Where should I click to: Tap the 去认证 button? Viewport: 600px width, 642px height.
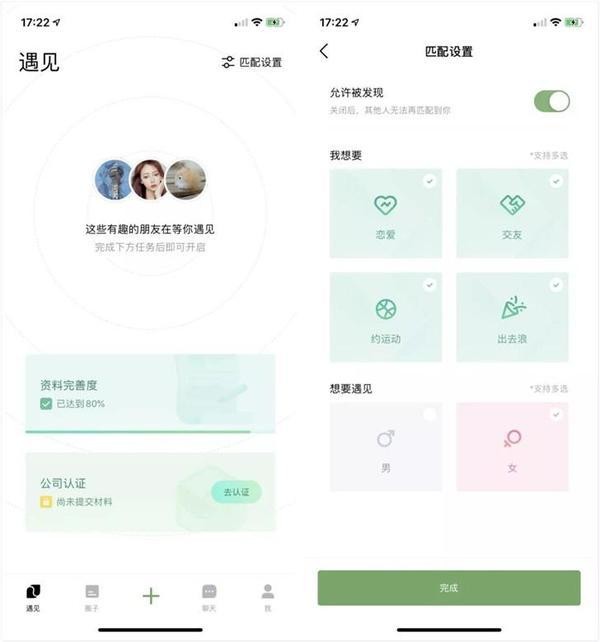pyautogui.click(x=236, y=492)
